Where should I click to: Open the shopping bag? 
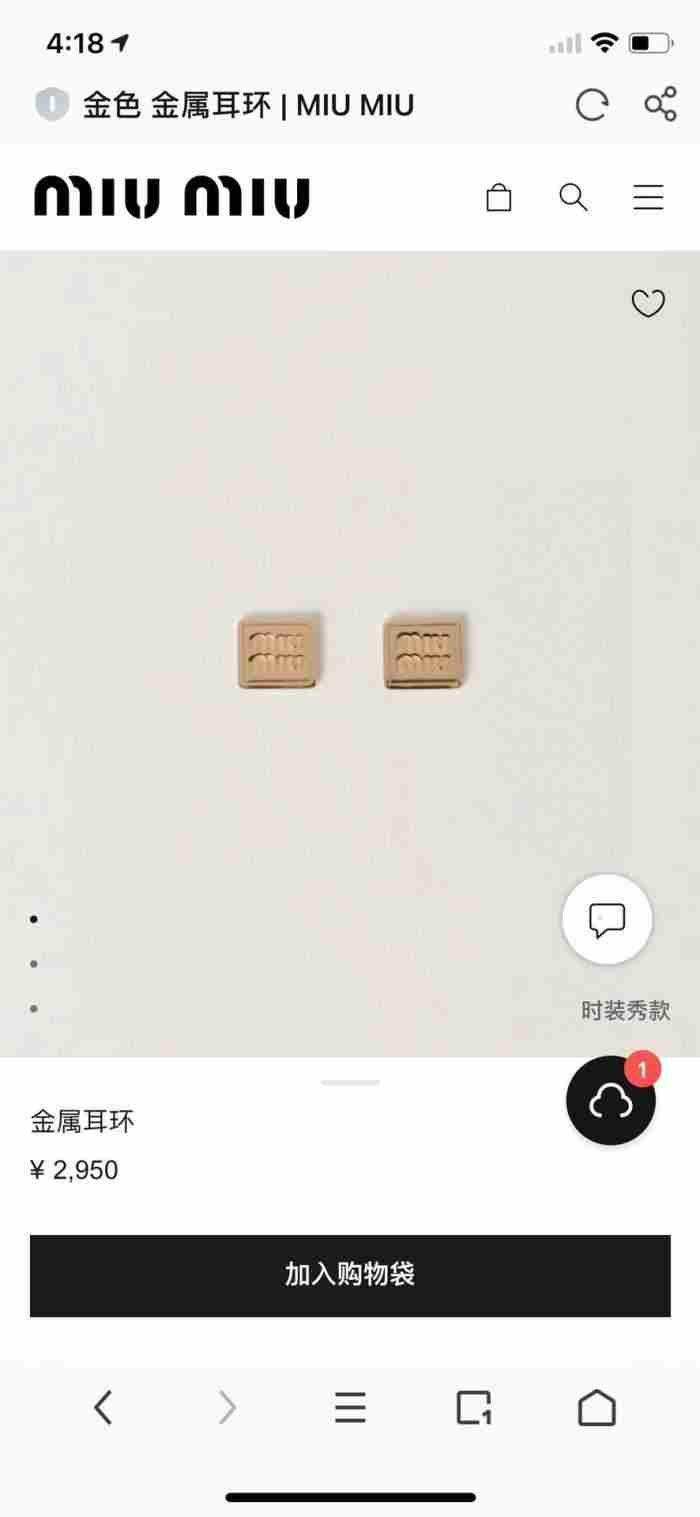coord(498,197)
